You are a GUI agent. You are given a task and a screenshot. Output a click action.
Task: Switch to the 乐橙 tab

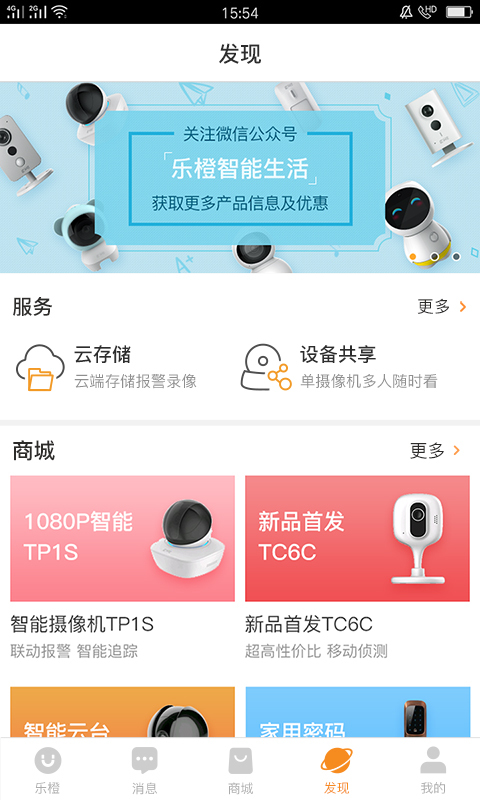pos(48,770)
